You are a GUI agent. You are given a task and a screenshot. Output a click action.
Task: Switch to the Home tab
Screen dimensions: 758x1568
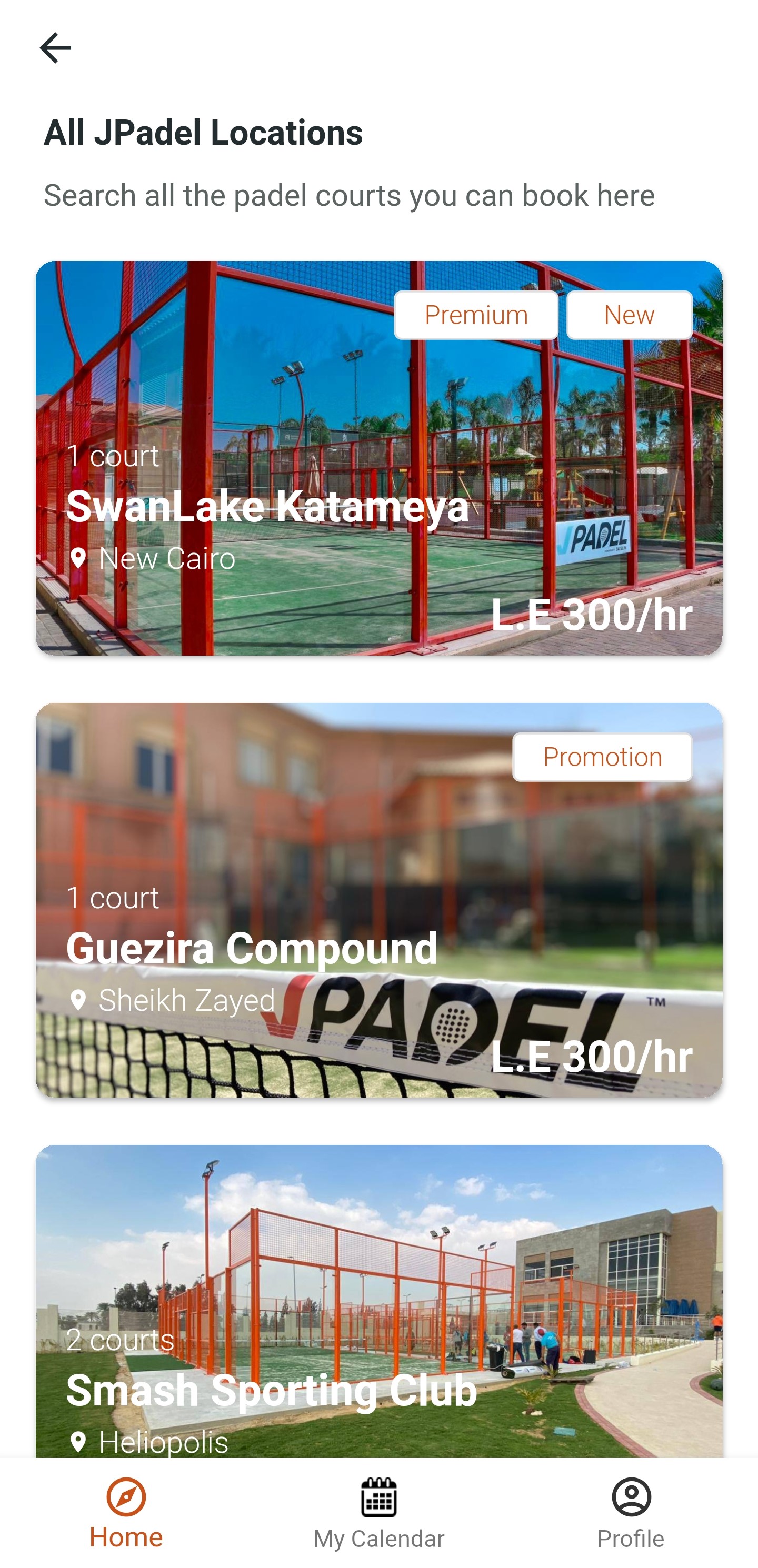126,1512
